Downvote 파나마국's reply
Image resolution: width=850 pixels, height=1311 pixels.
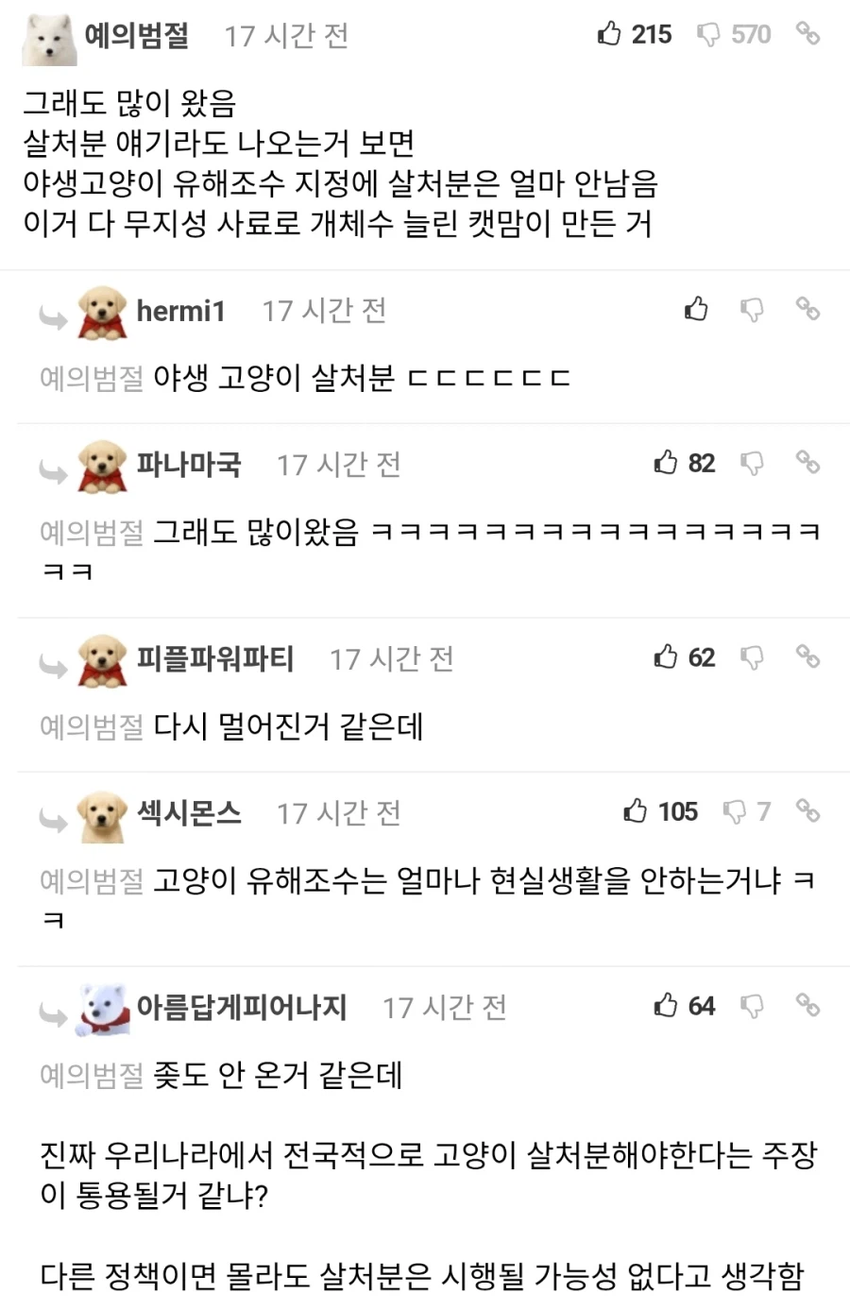[752, 463]
